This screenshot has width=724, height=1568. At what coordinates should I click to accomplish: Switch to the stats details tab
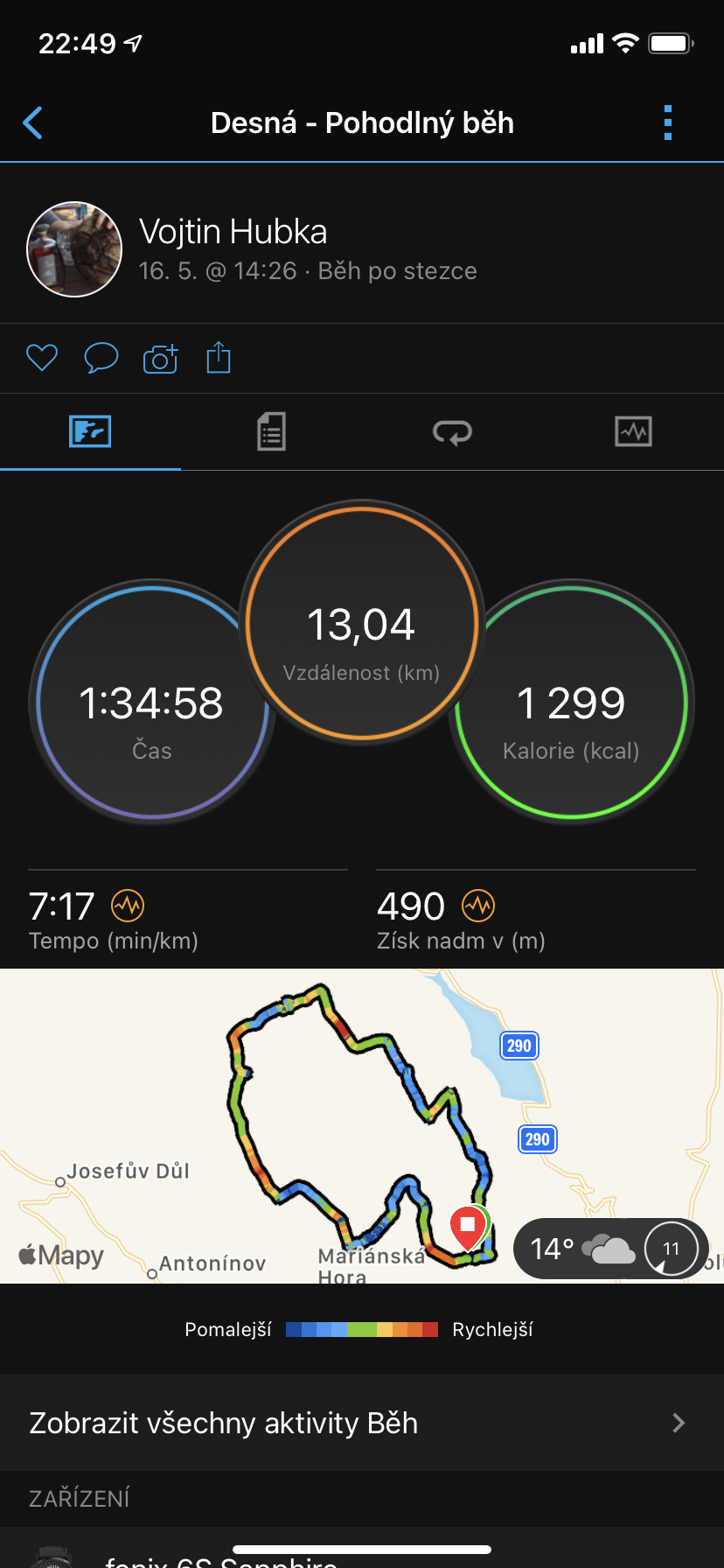click(271, 431)
